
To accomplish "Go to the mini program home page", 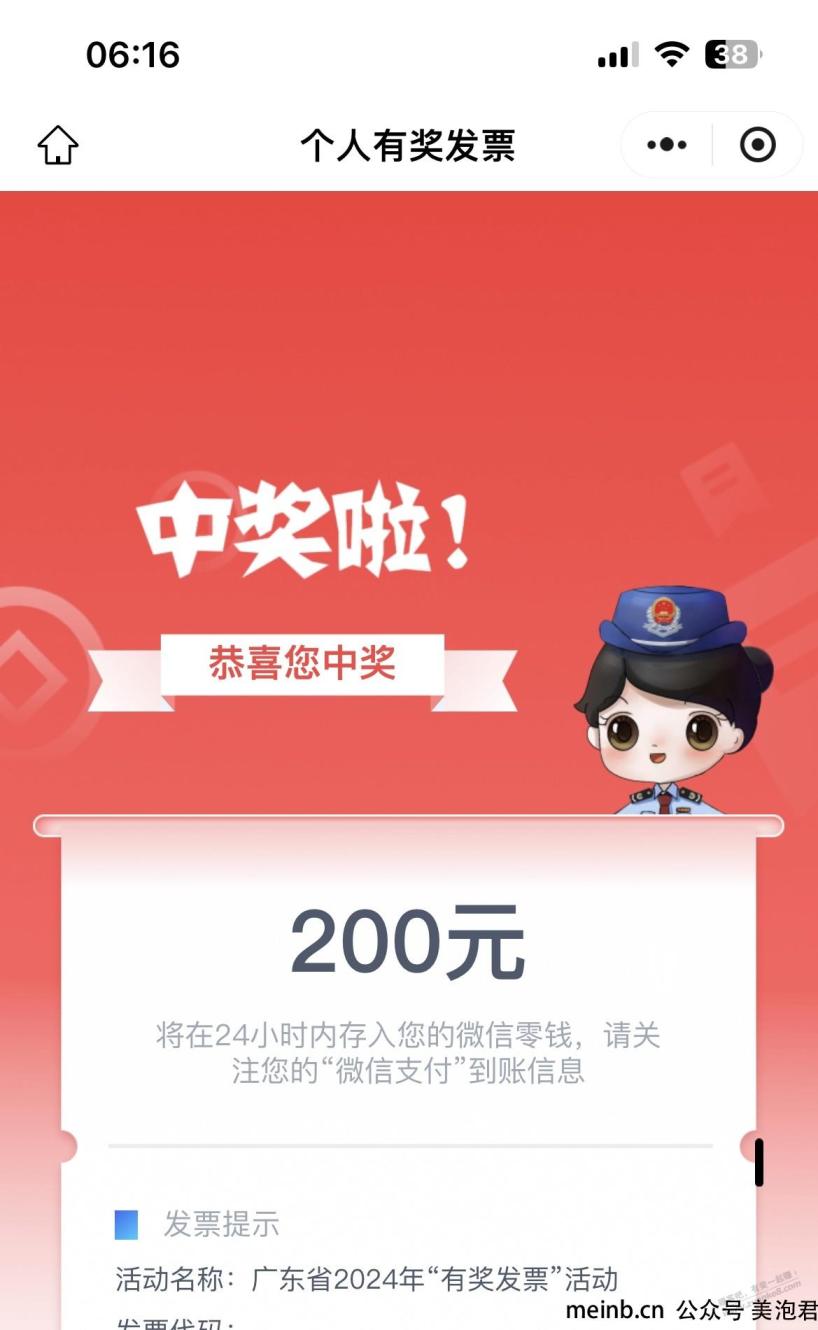I will (58, 146).
